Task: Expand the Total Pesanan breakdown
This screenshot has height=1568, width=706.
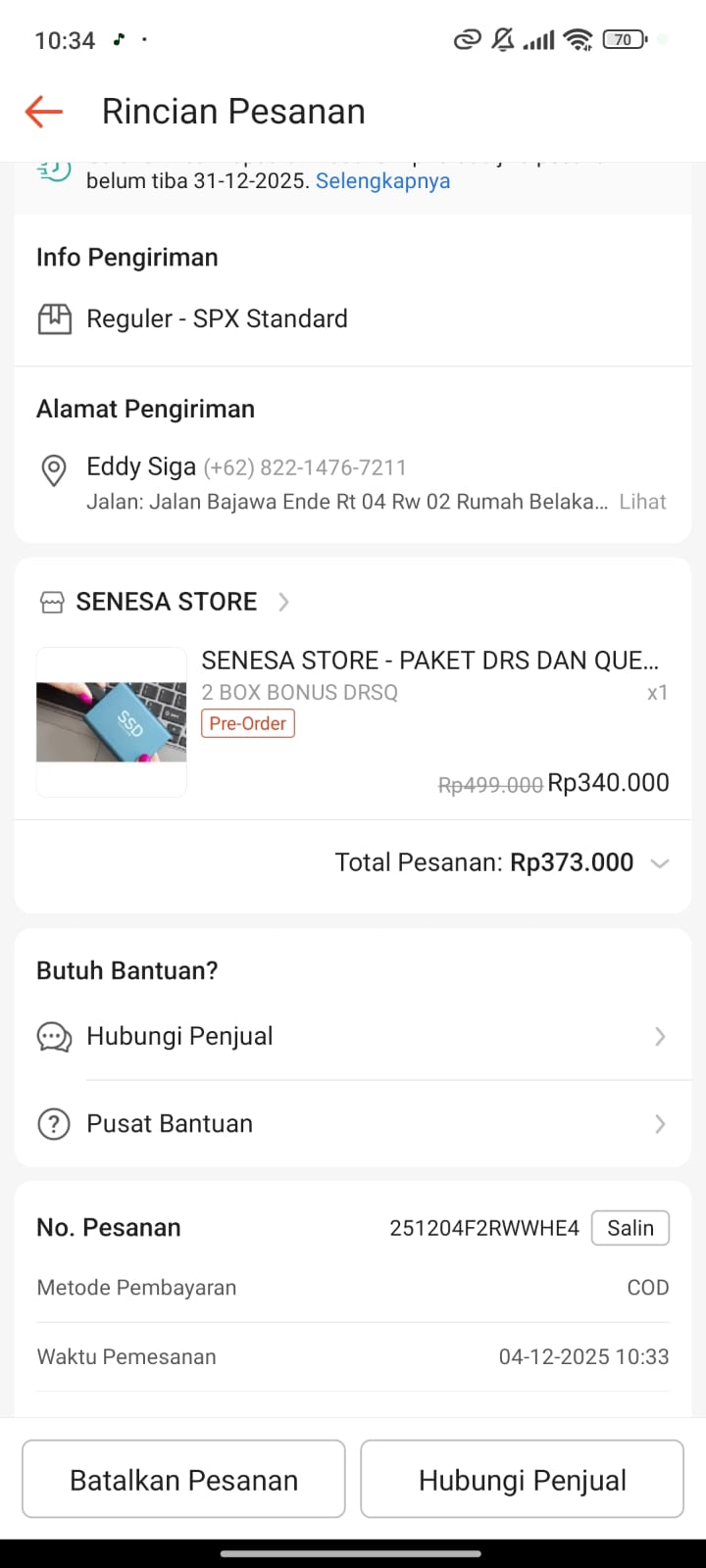Action: click(660, 863)
